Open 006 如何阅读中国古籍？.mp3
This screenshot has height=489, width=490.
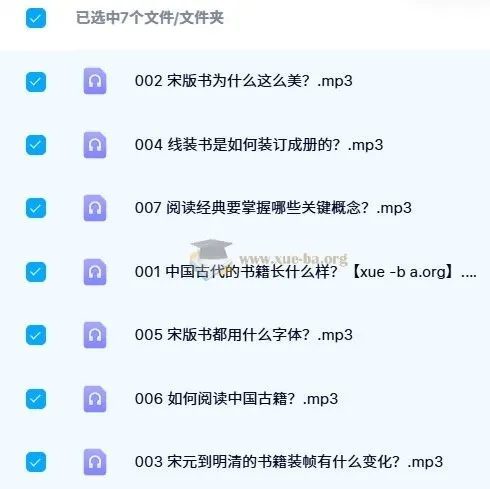[x=236, y=399]
